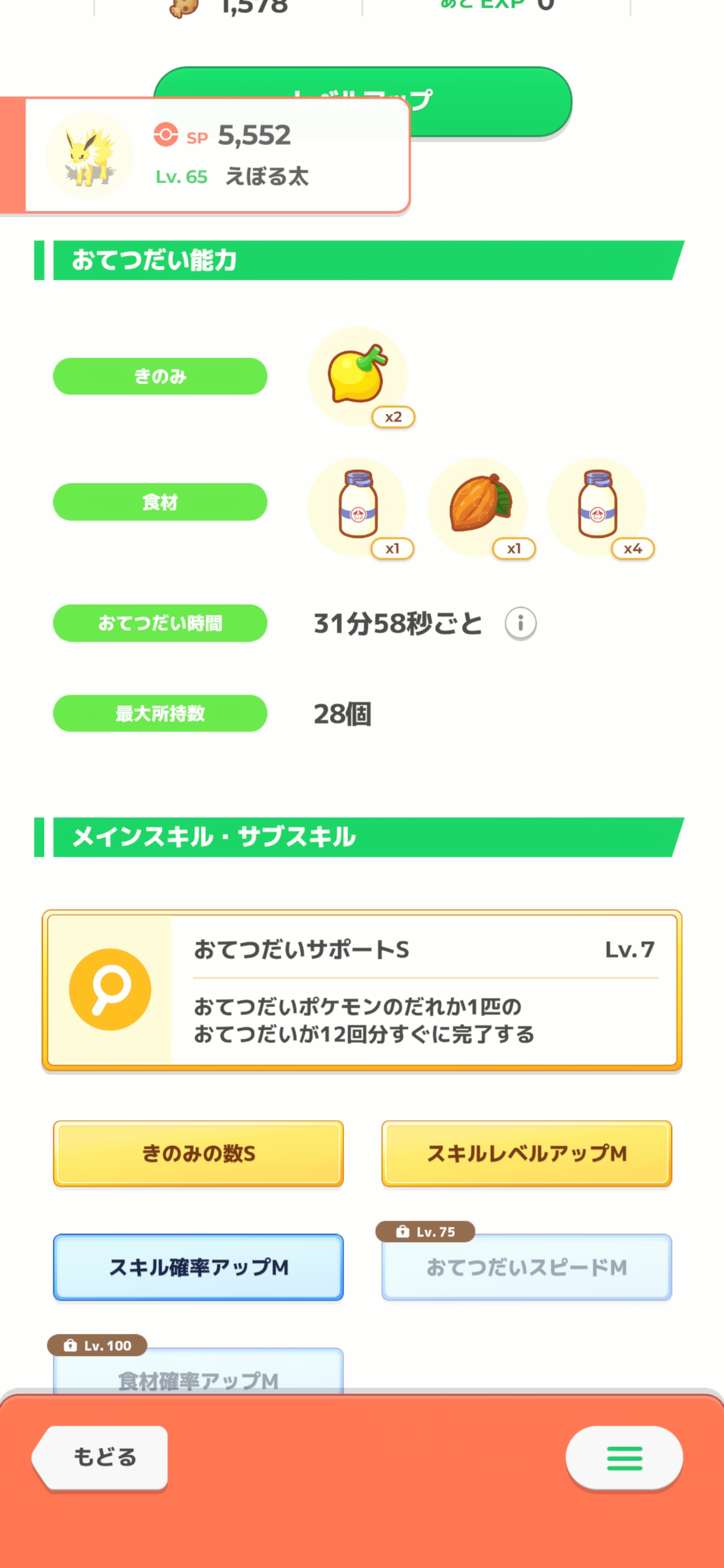Screen dimensions: 724x1568
Task: View the locked おてつだいスピードM sub skill
Action: pyautogui.click(x=526, y=1266)
